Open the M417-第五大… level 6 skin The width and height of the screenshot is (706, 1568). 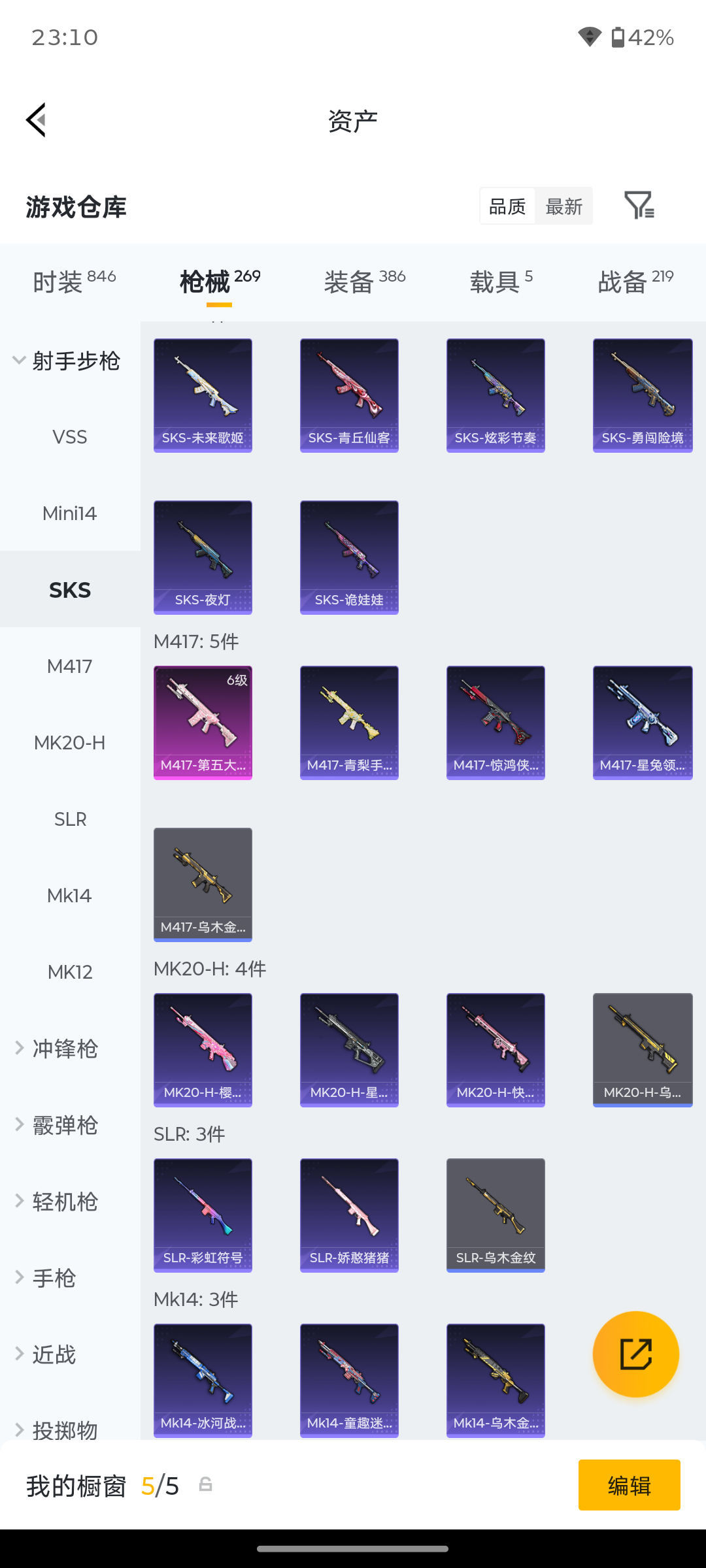[203, 723]
